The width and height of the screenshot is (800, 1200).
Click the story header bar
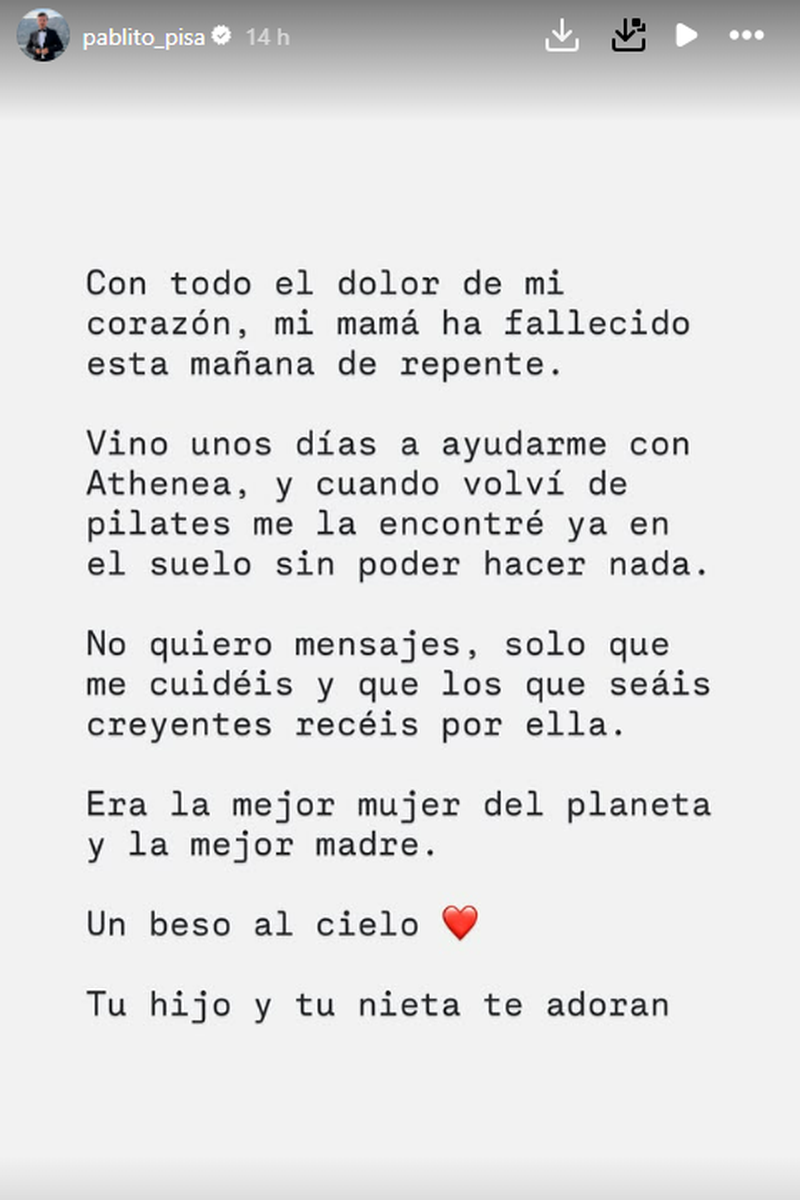coord(400,35)
